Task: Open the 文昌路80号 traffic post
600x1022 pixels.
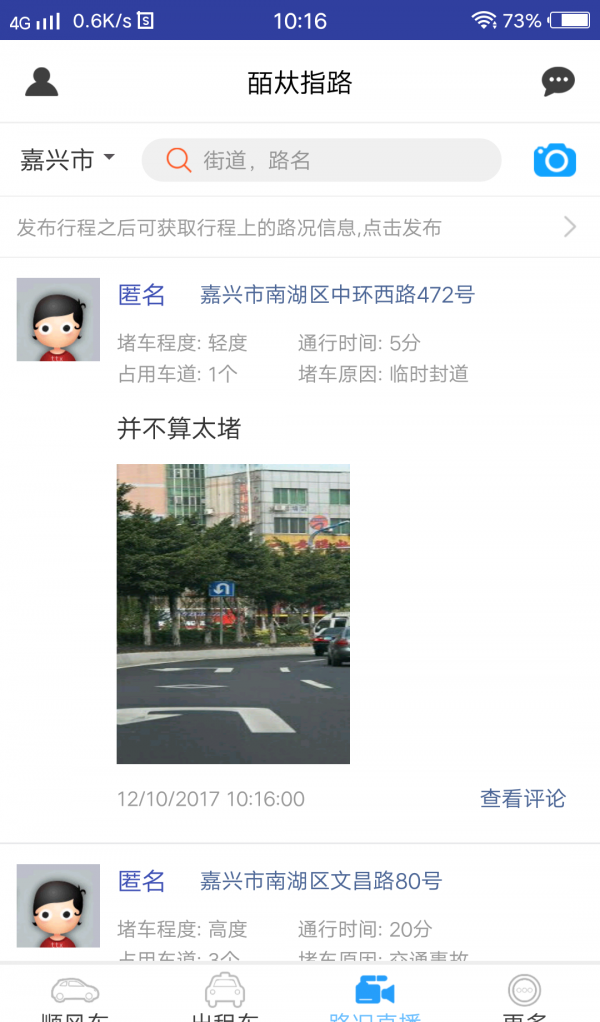Action: 320,881
